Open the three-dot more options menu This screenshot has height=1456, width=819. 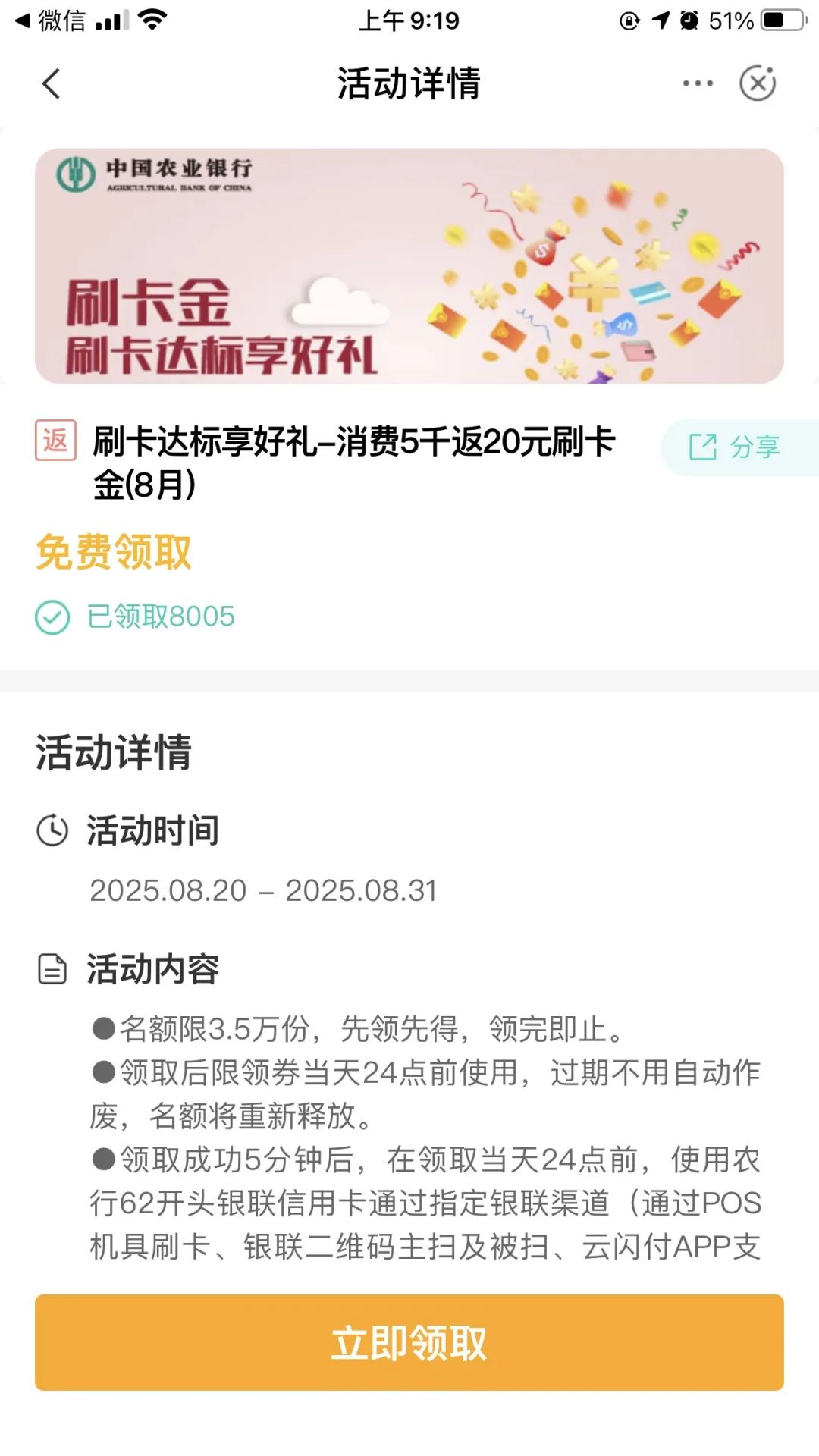[698, 83]
